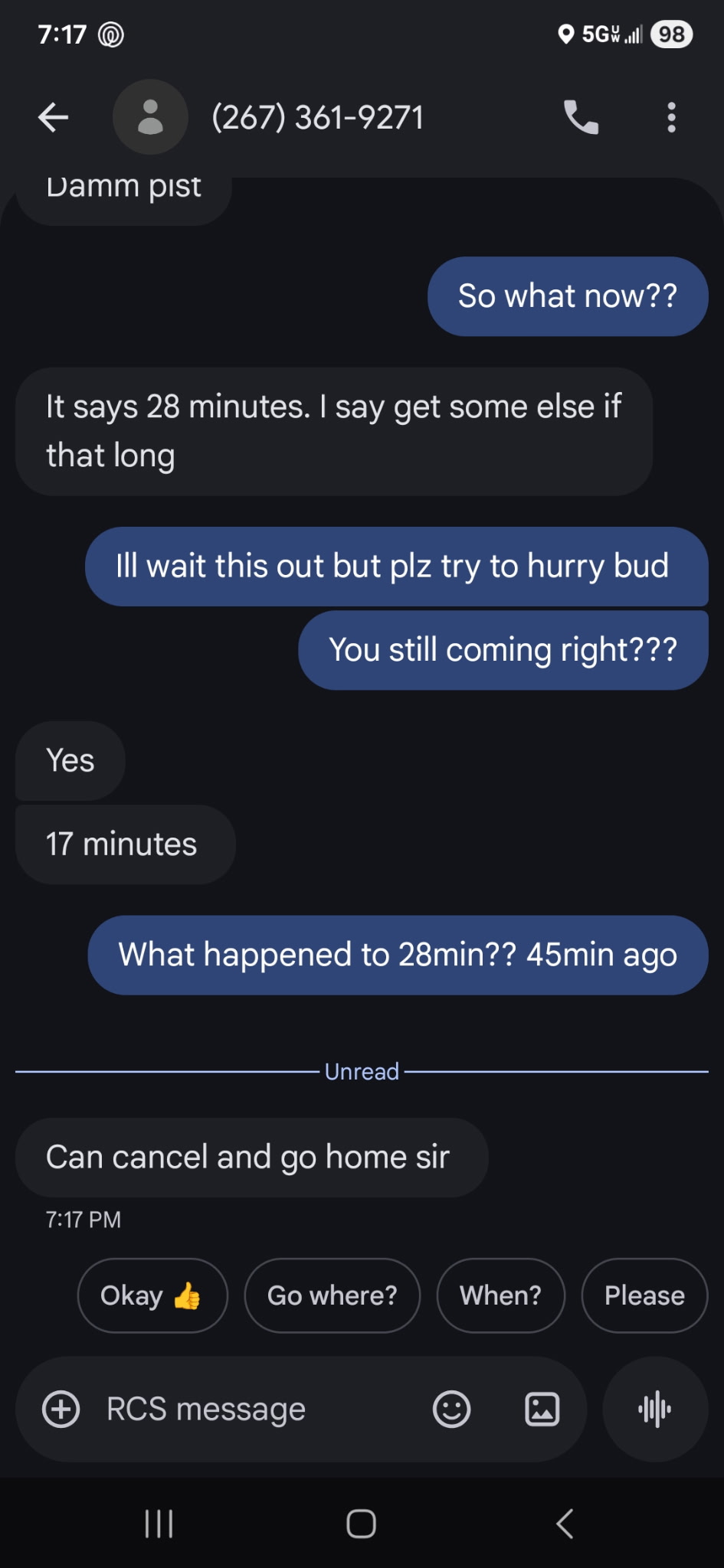The width and height of the screenshot is (724, 1568).
Task: Call (267) 361-9271
Action: coord(581,117)
